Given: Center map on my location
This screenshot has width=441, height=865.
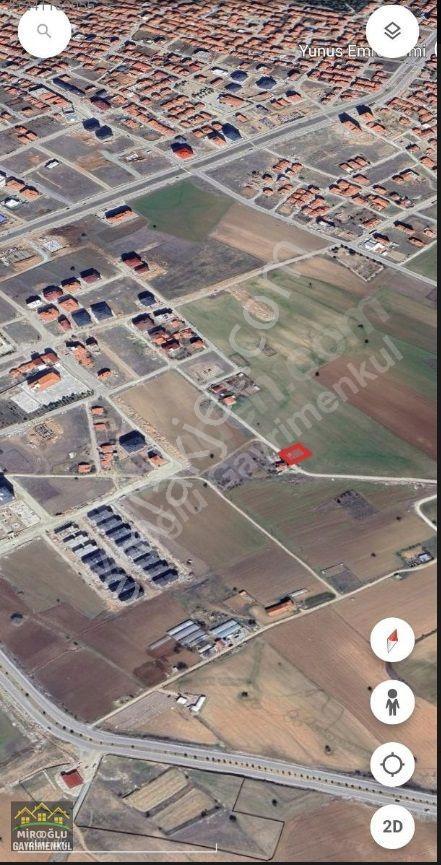Looking at the screenshot, I should click(392, 765).
